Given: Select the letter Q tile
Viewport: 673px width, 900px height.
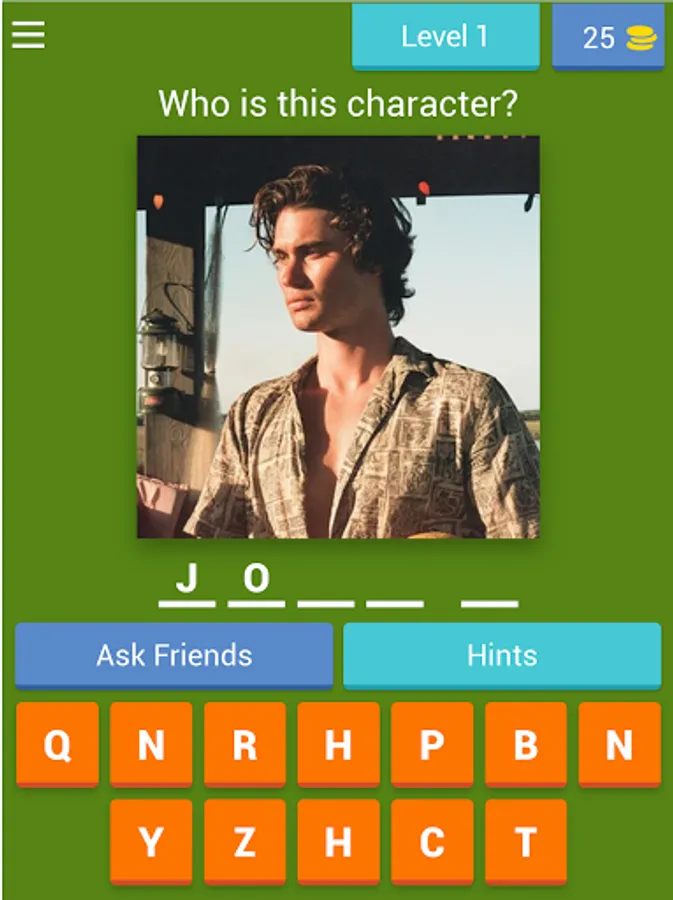Looking at the screenshot, I should (x=57, y=744).
